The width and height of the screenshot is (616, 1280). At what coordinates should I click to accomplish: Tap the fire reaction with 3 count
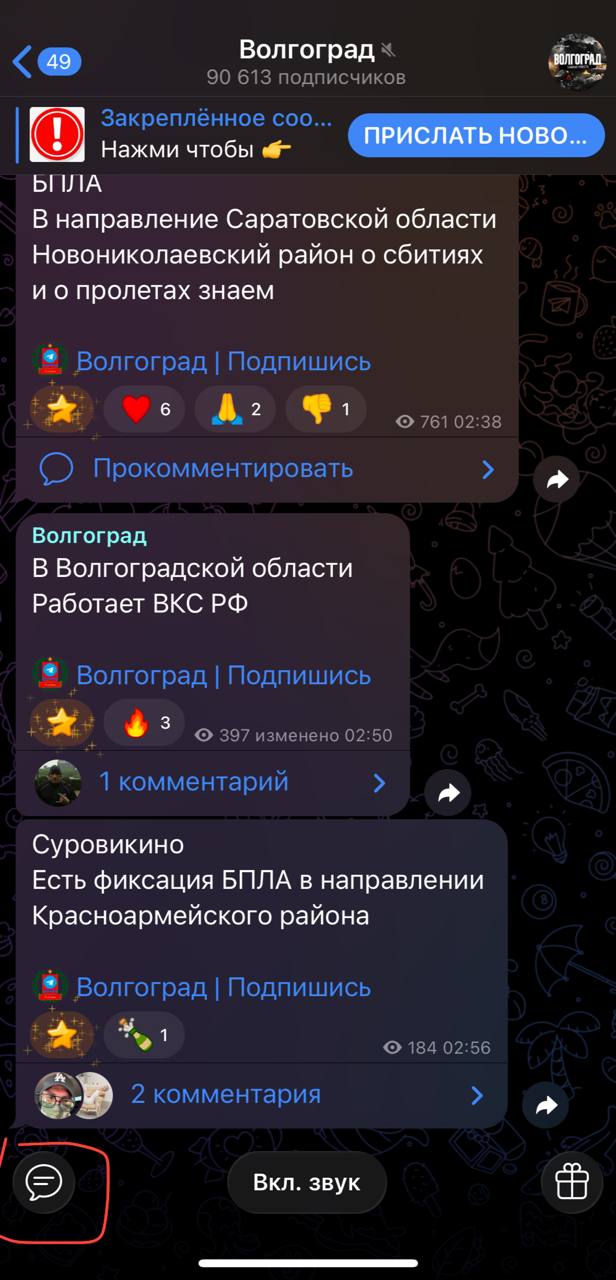pyautogui.click(x=145, y=723)
